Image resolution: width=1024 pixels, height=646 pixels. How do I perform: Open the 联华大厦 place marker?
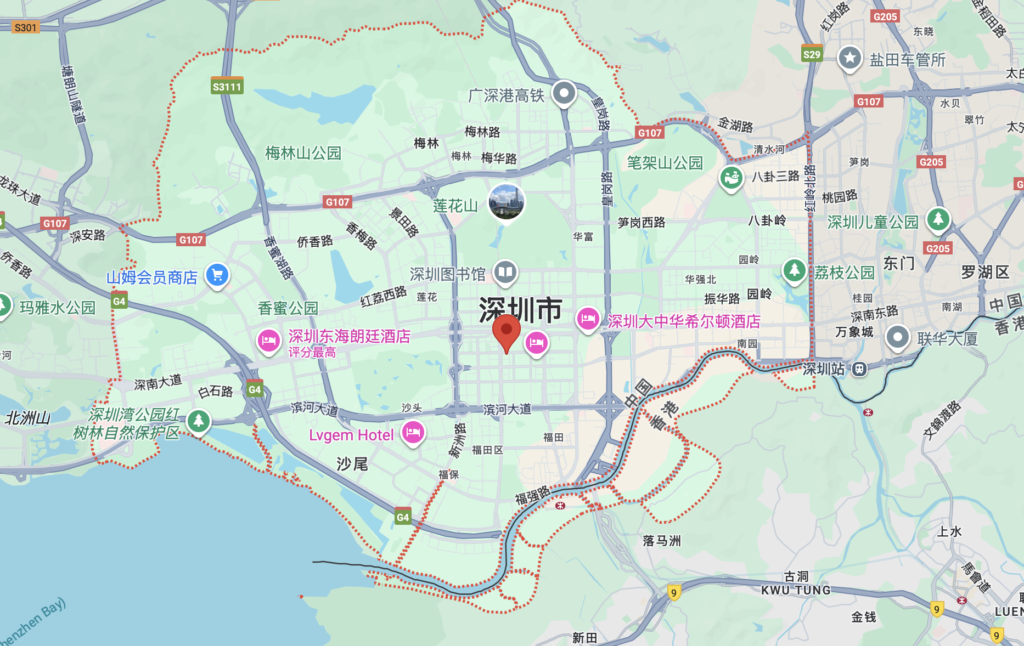[898, 338]
